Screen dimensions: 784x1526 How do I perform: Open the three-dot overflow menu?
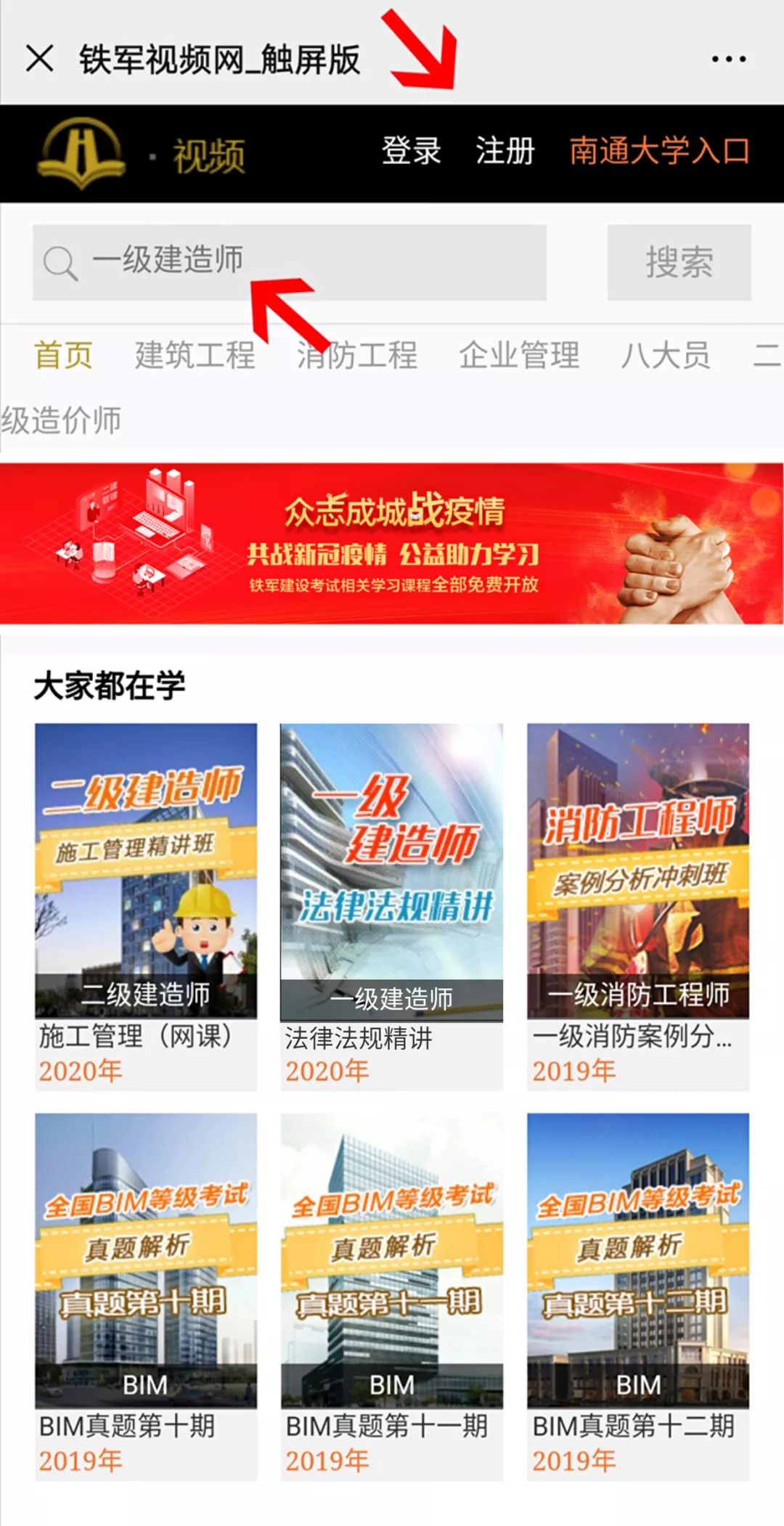point(728,59)
